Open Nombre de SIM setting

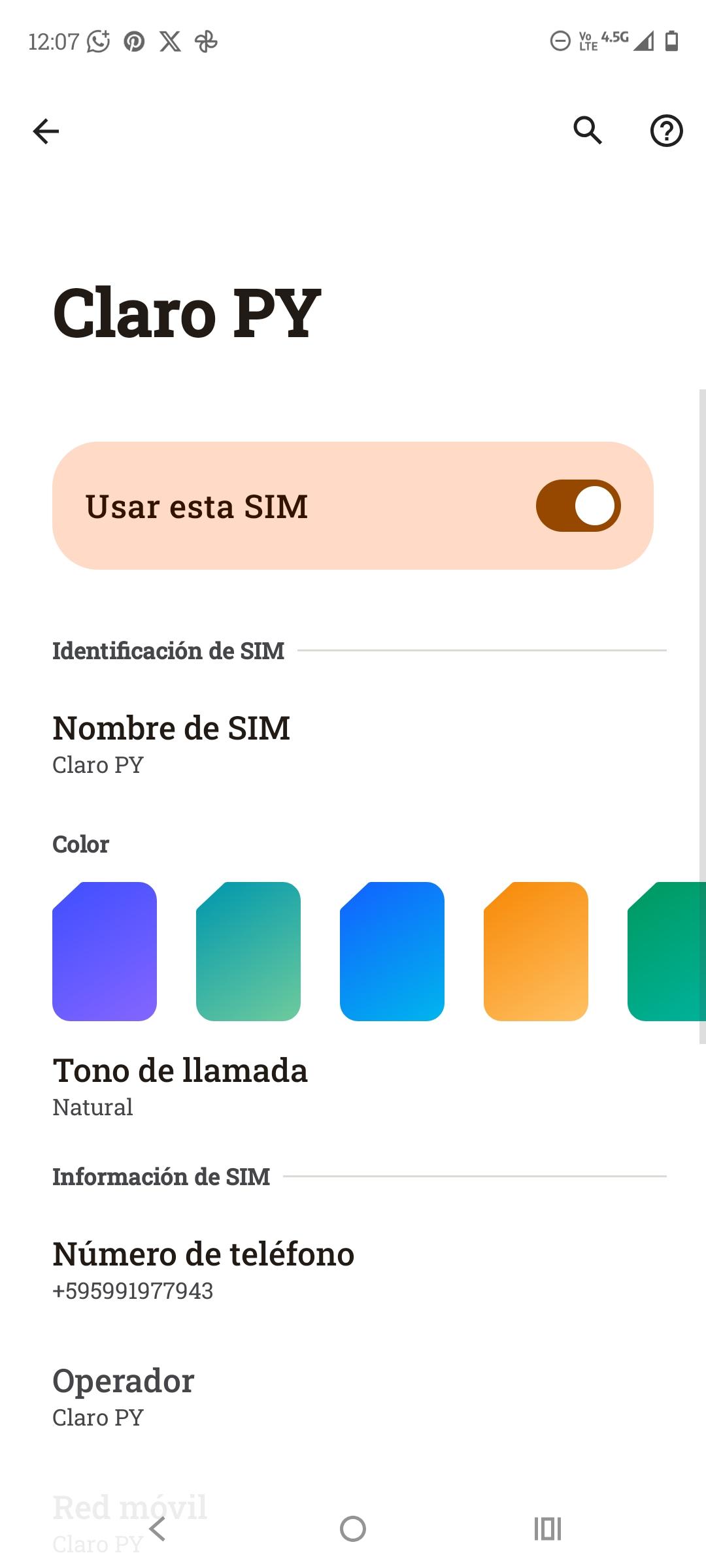coord(171,744)
